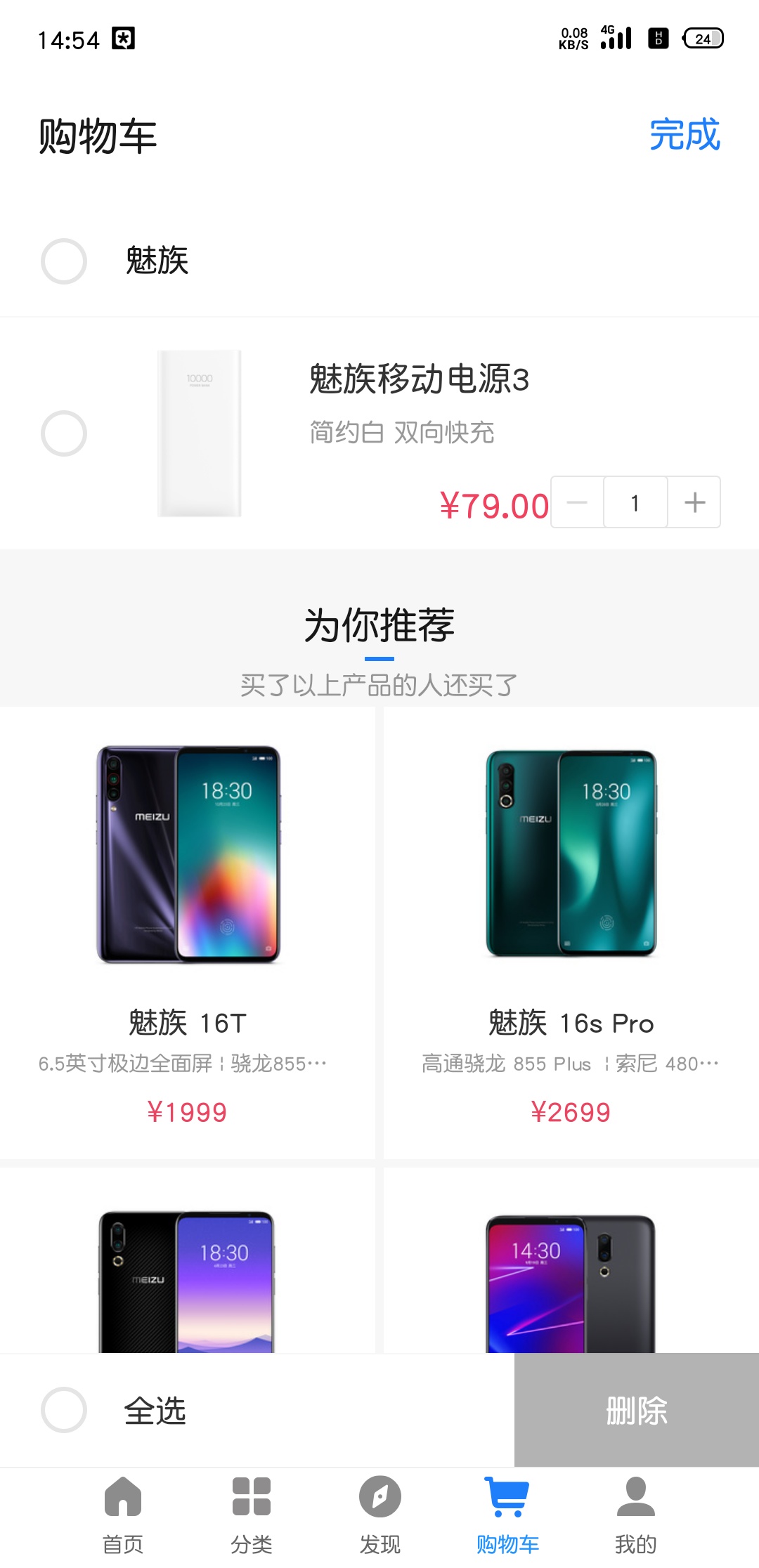Decrease 魅族移动电源3 quantity with minus
This screenshot has height=1568, width=759.
(x=577, y=502)
